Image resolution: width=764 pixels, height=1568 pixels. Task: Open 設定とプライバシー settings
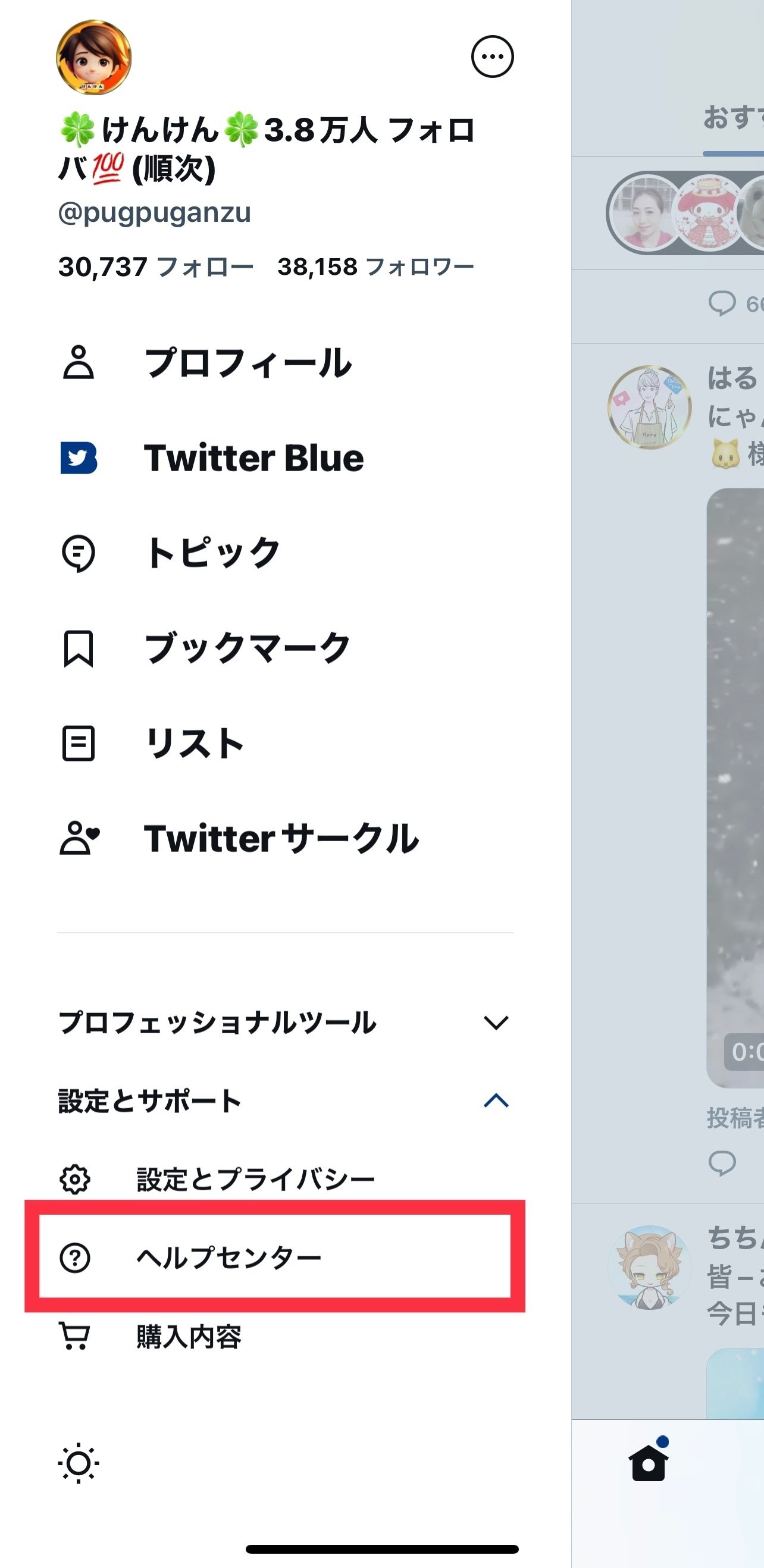pos(255,1179)
